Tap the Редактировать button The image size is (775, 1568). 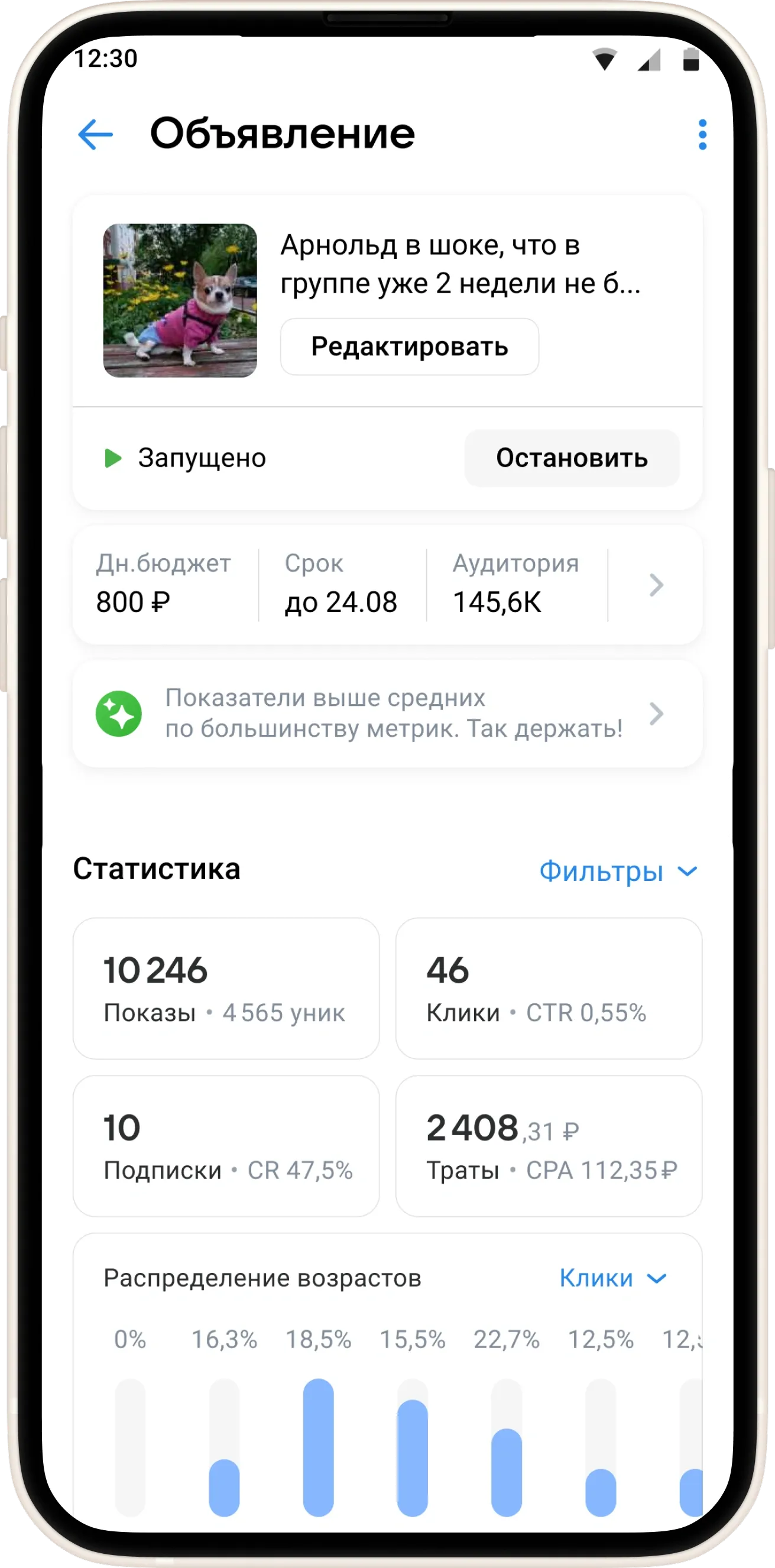click(x=409, y=347)
